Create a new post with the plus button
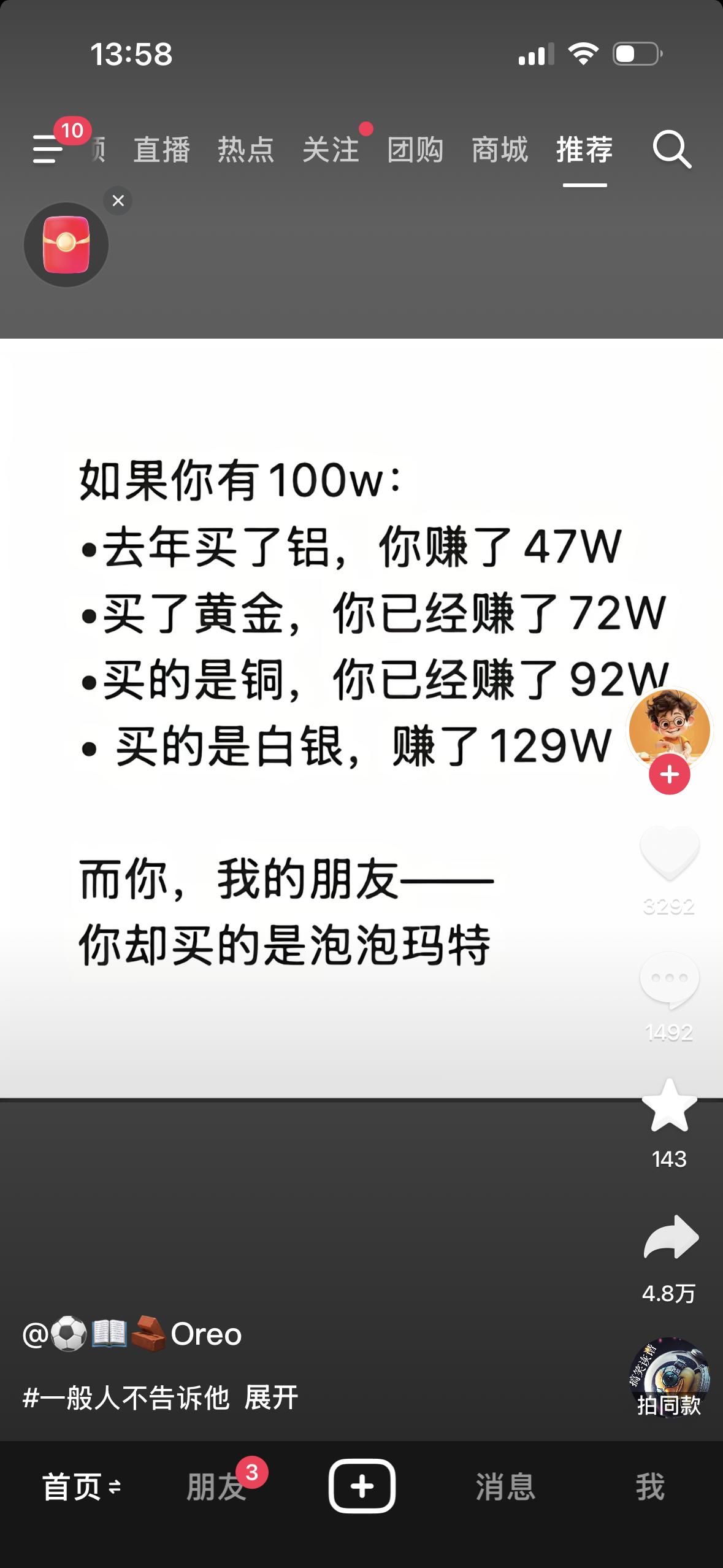The width and height of the screenshot is (723, 1568). click(362, 1486)
